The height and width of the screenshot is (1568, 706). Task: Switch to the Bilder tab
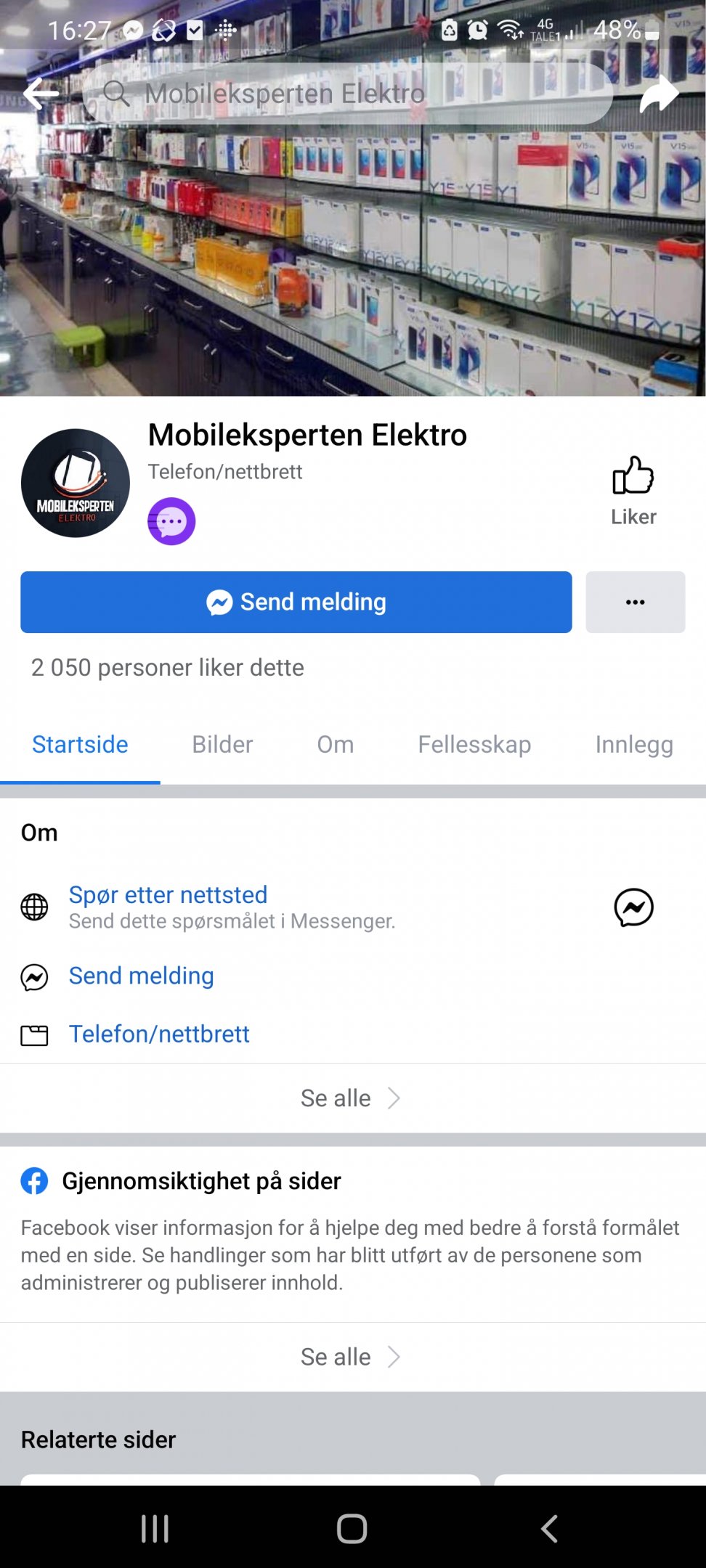222,745
